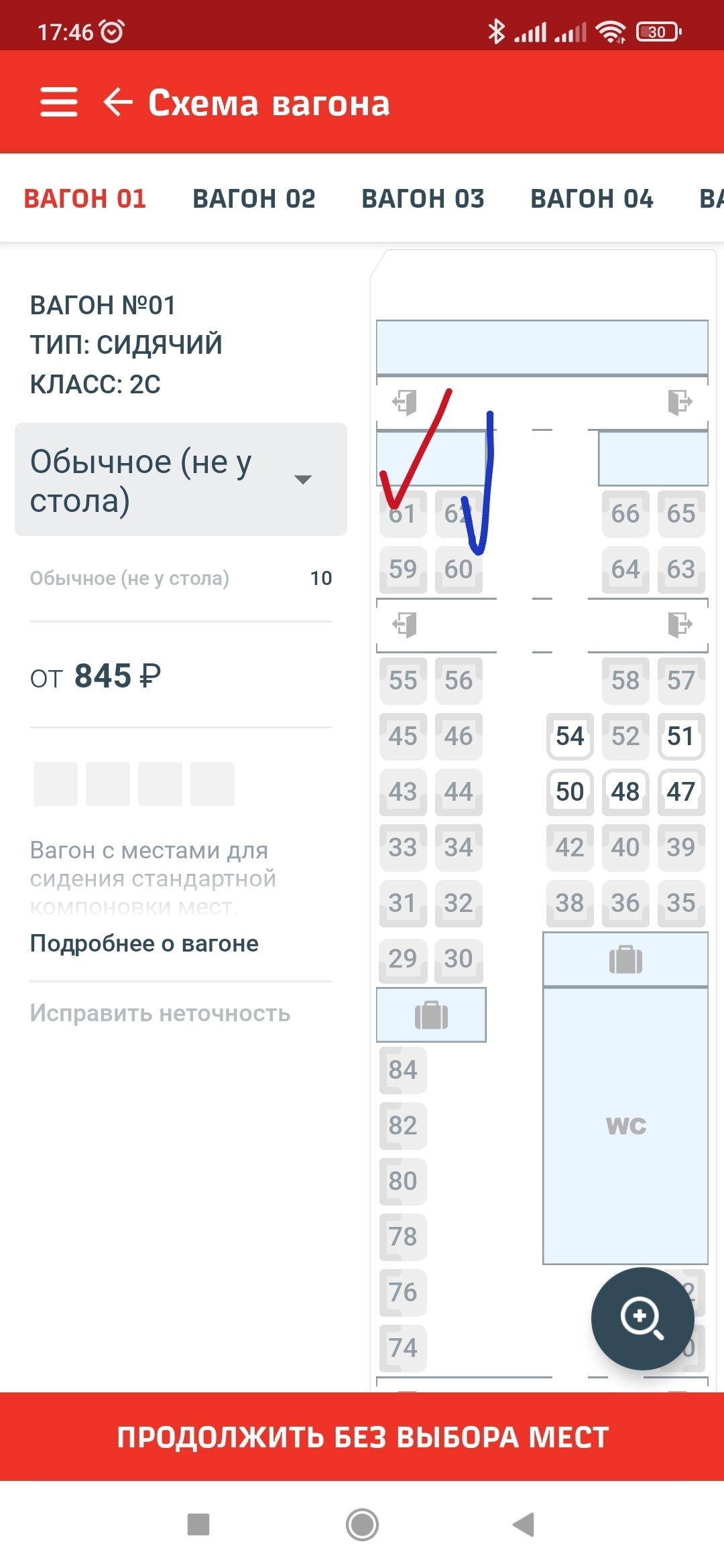Viewport: 724px width, 1568px height.
Task: Choose seat 47
Action: click(680, 792)
